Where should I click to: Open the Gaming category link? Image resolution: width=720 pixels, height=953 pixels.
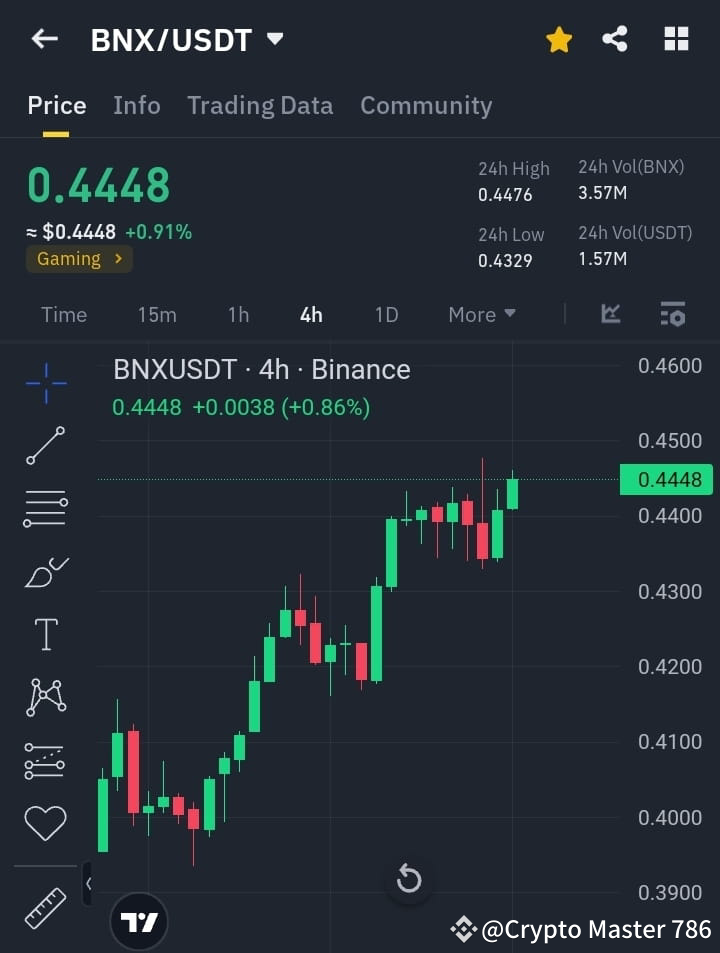point(79,258)
